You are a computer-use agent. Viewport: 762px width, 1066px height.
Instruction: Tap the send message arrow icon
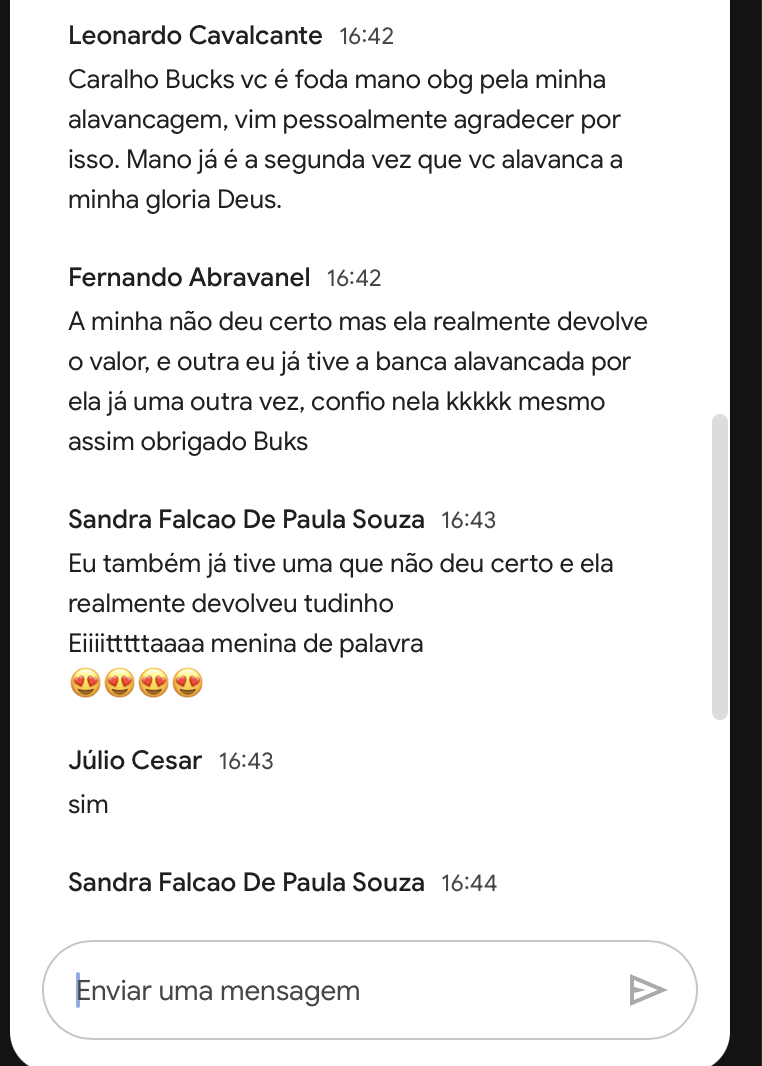point(648,991)
